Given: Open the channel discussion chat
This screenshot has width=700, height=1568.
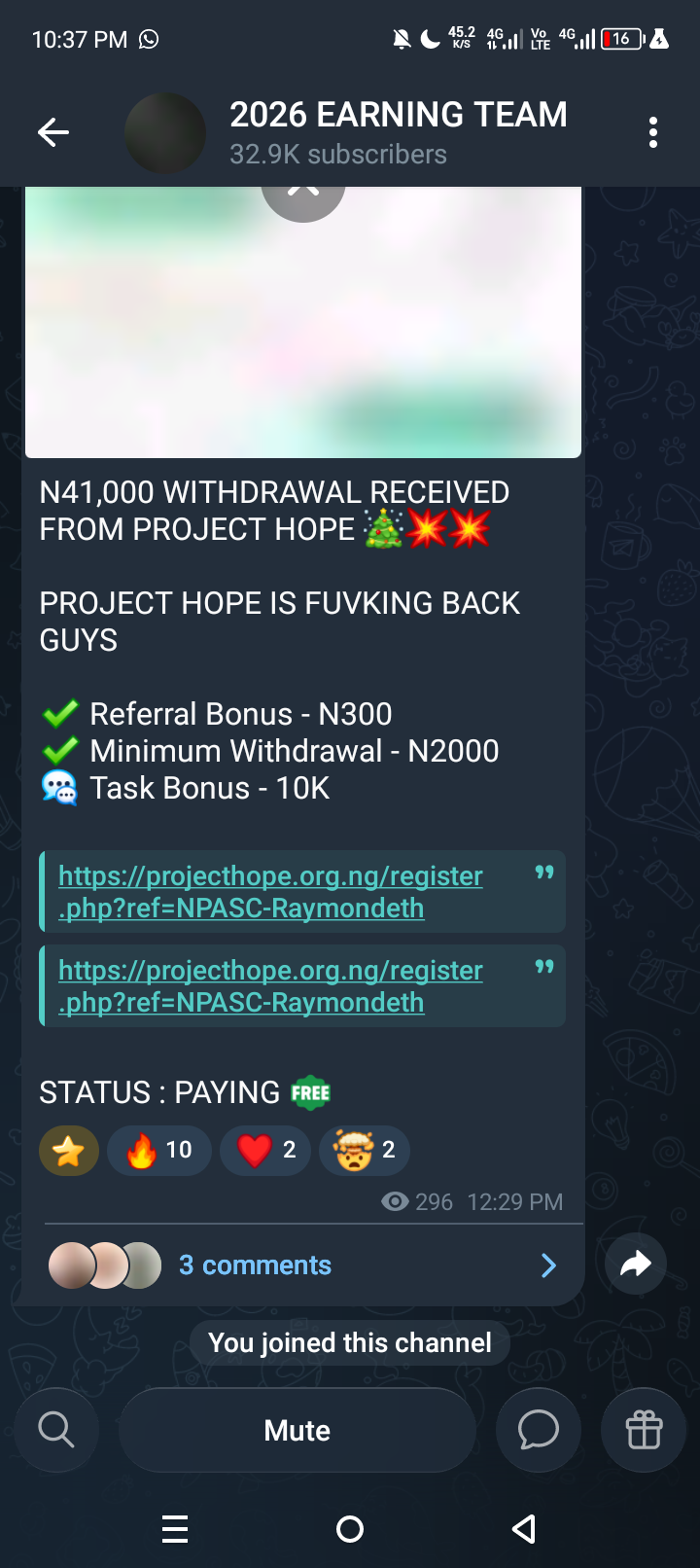Looking at the screenshot, I should tap(538, 1430).
